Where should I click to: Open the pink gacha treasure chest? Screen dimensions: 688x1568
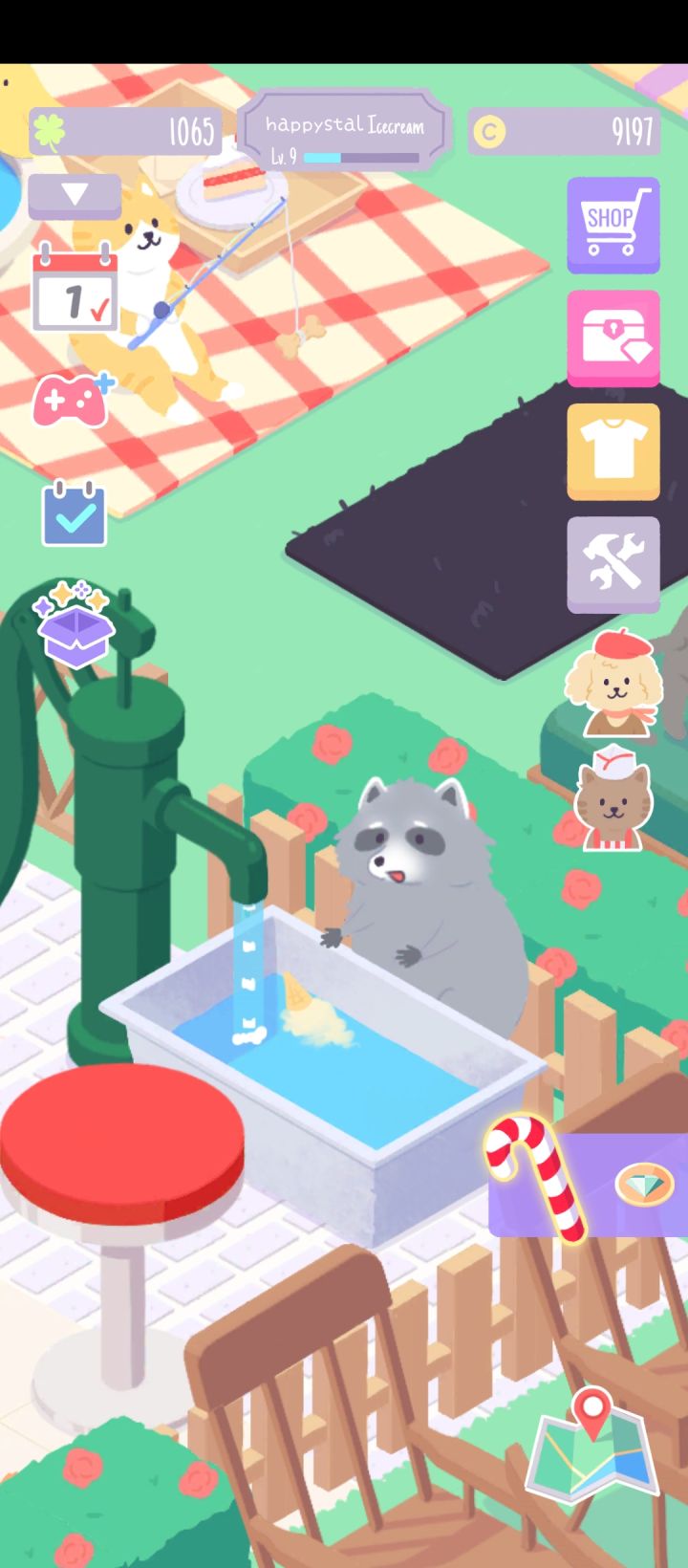(x=613, y=338)
